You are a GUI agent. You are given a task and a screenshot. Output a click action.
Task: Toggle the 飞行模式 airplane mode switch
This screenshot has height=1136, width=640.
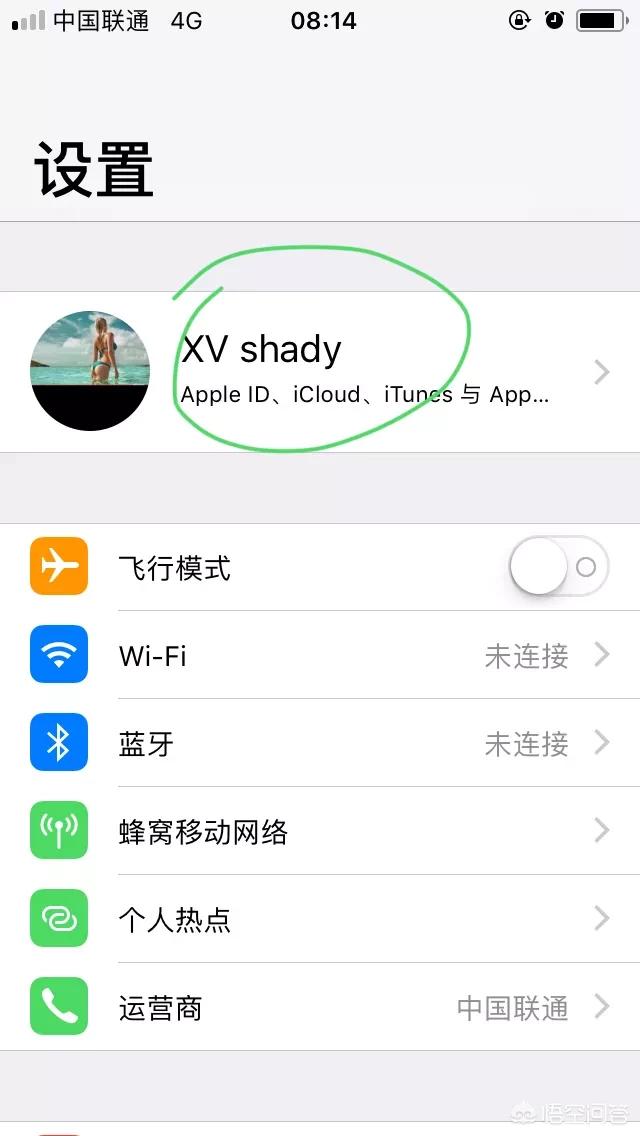coord(558,567)
